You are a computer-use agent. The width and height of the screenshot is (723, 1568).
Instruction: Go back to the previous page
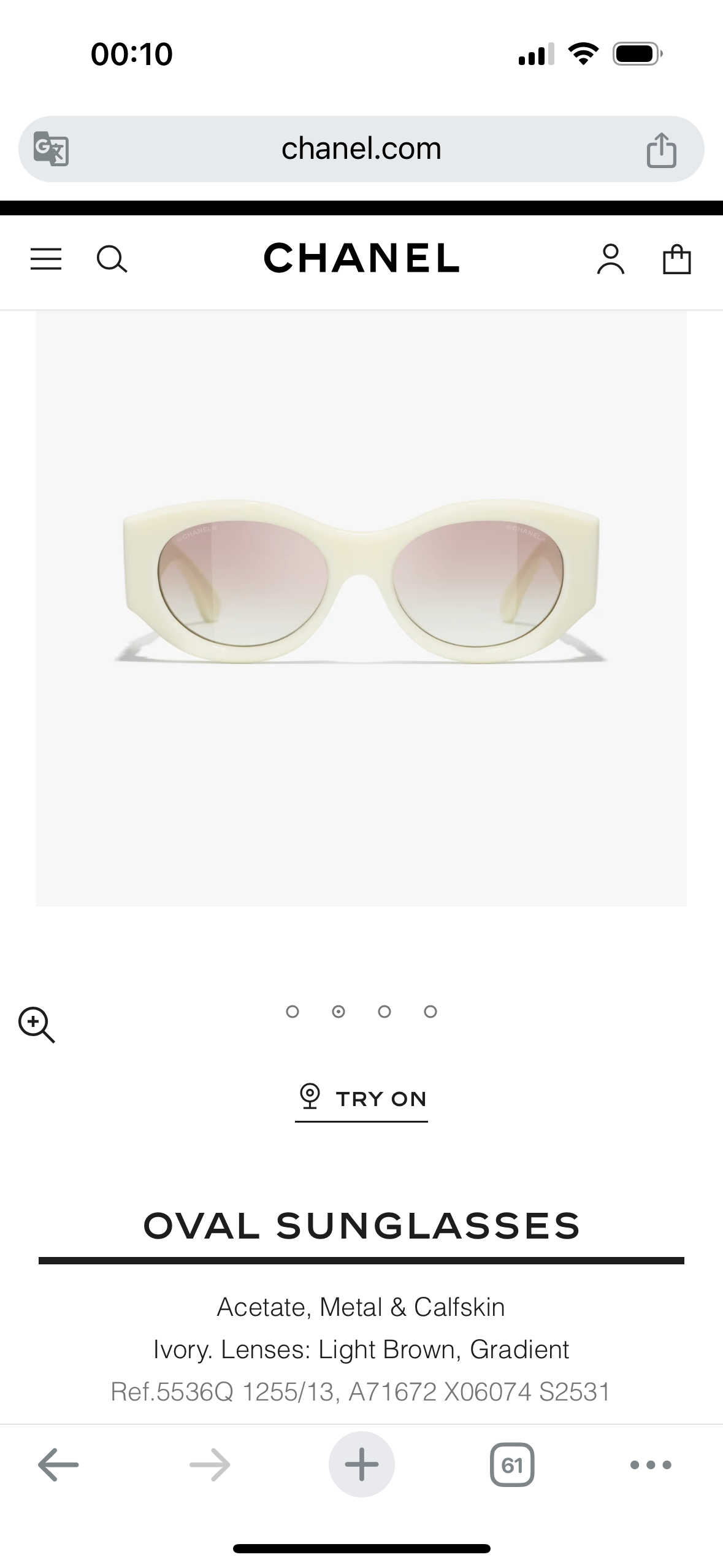click(x=58, y=1465)
